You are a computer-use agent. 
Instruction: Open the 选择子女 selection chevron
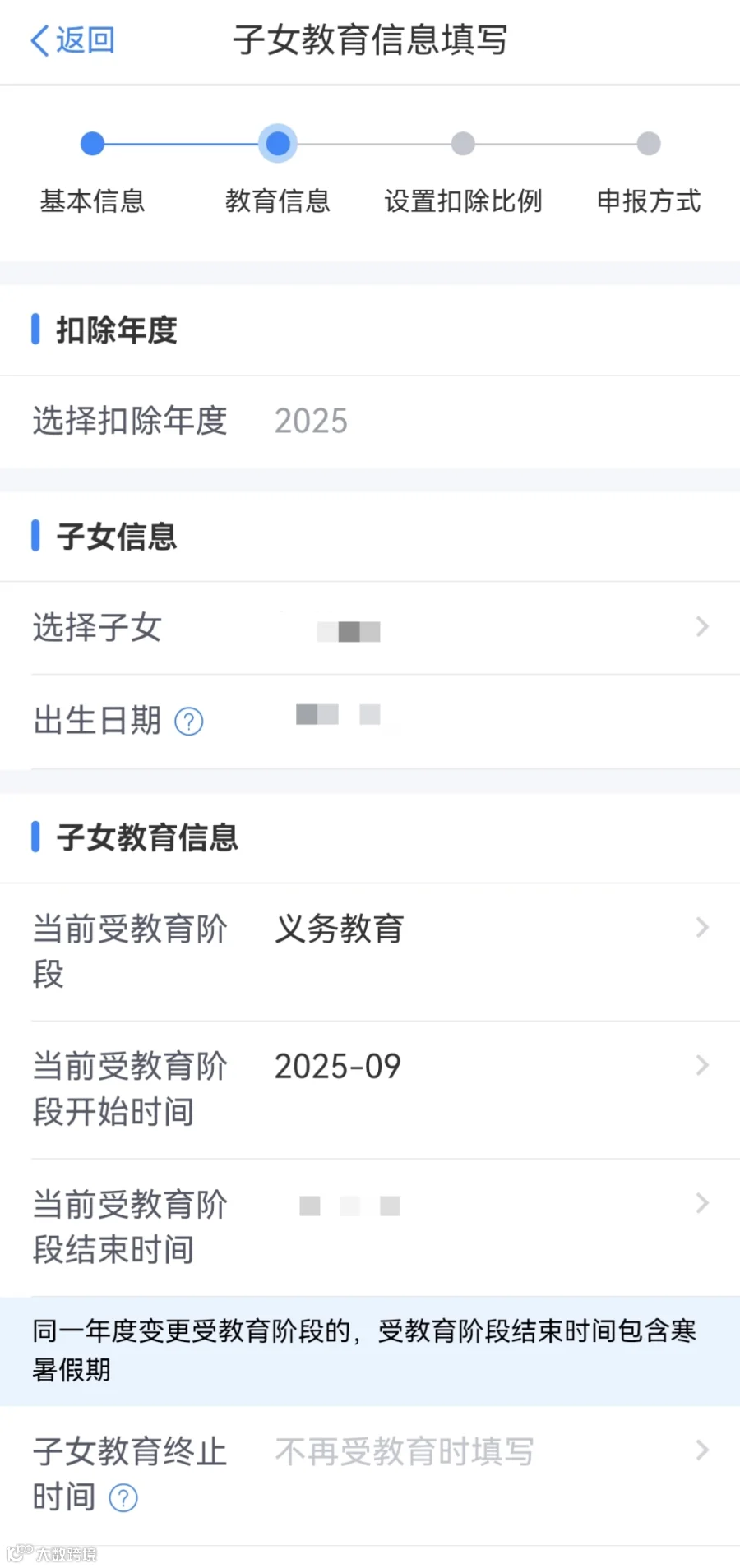[701, 627]
